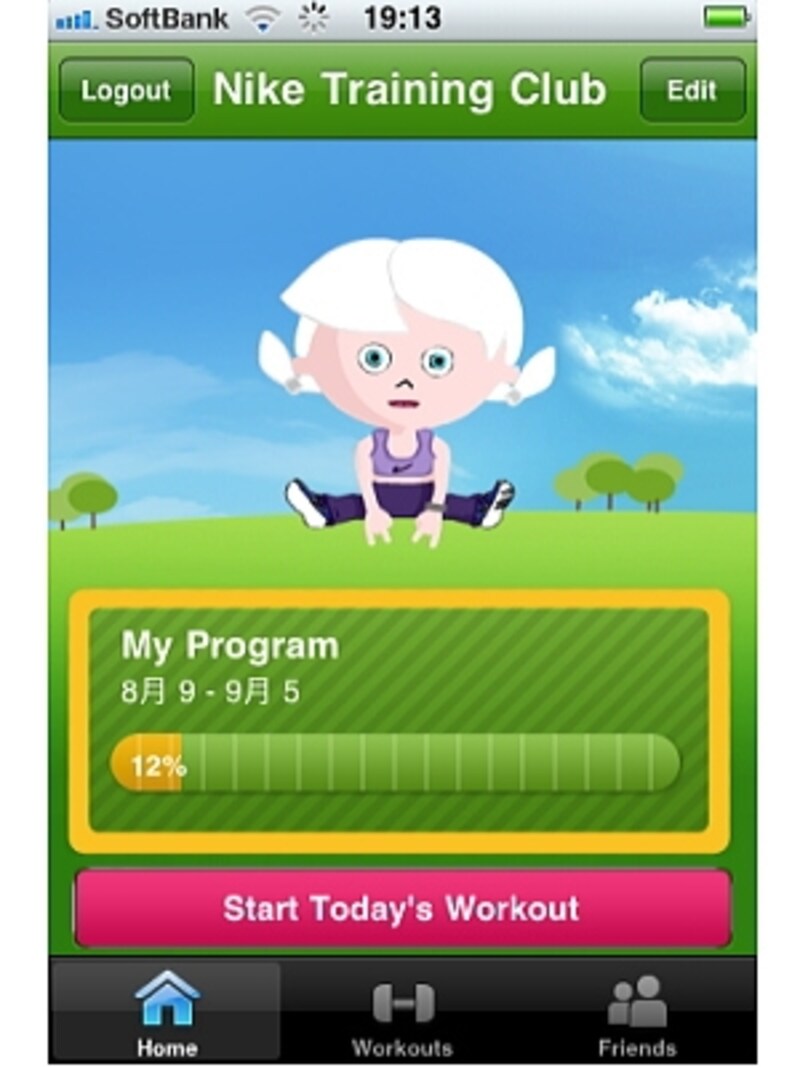Open the My Program card
800x1067 pixels.
point(398,720)
